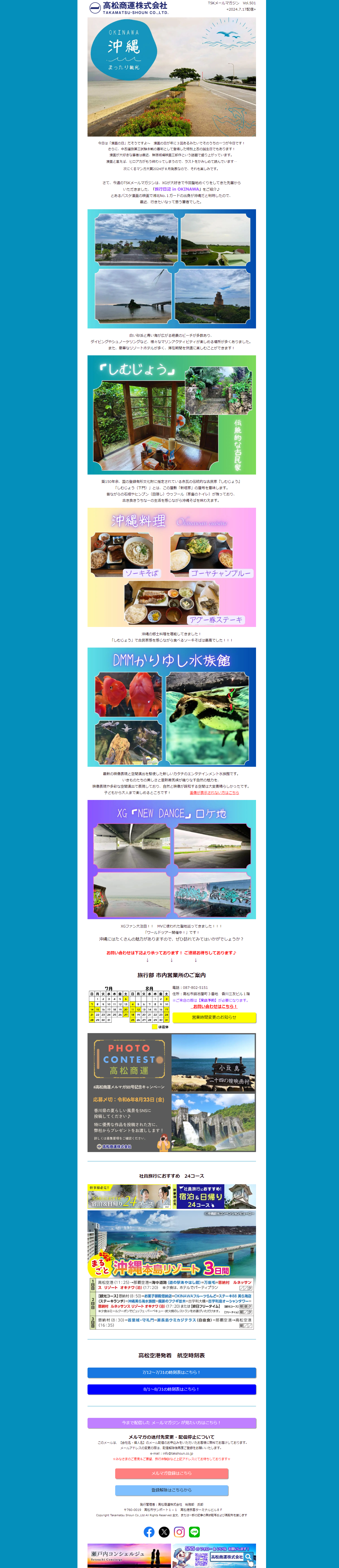Viewport: 339px width, 1568px height.
Task: Open the LINE icon
Action: [x=194, y=1532]
